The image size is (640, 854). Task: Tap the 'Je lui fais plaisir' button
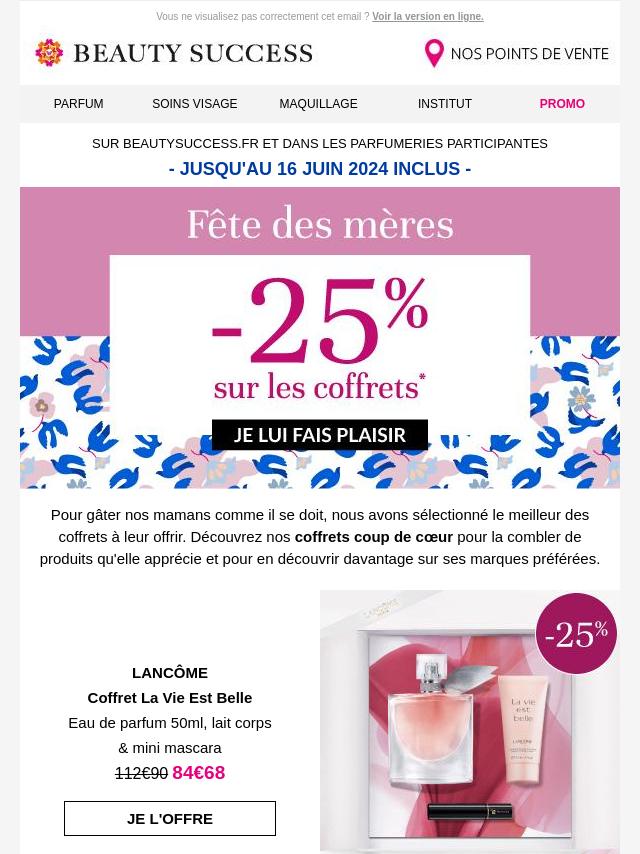[x=320, y=435]
